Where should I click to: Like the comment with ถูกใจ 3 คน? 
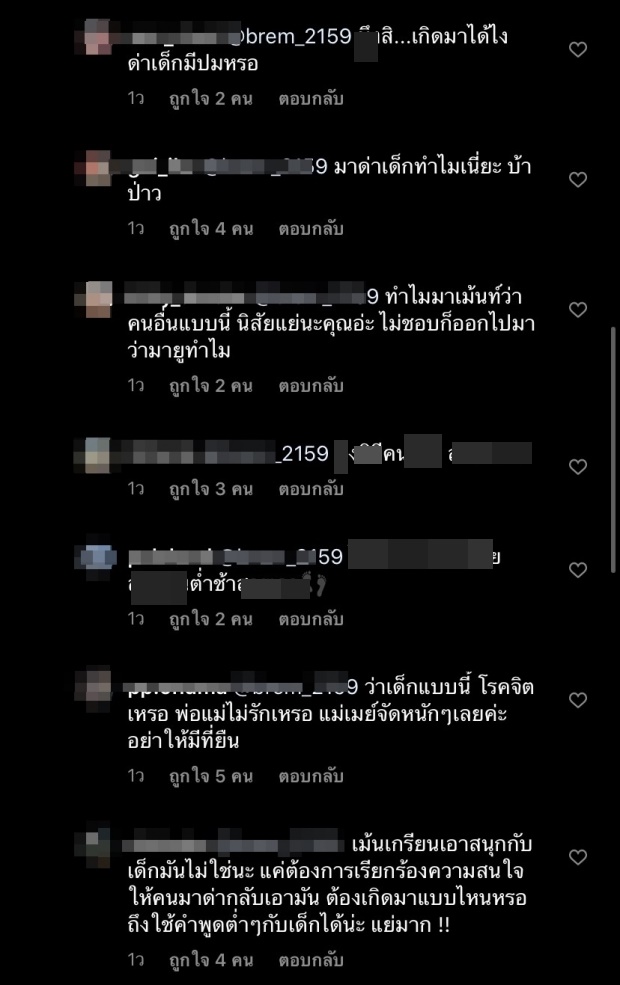tap(577, 467)
